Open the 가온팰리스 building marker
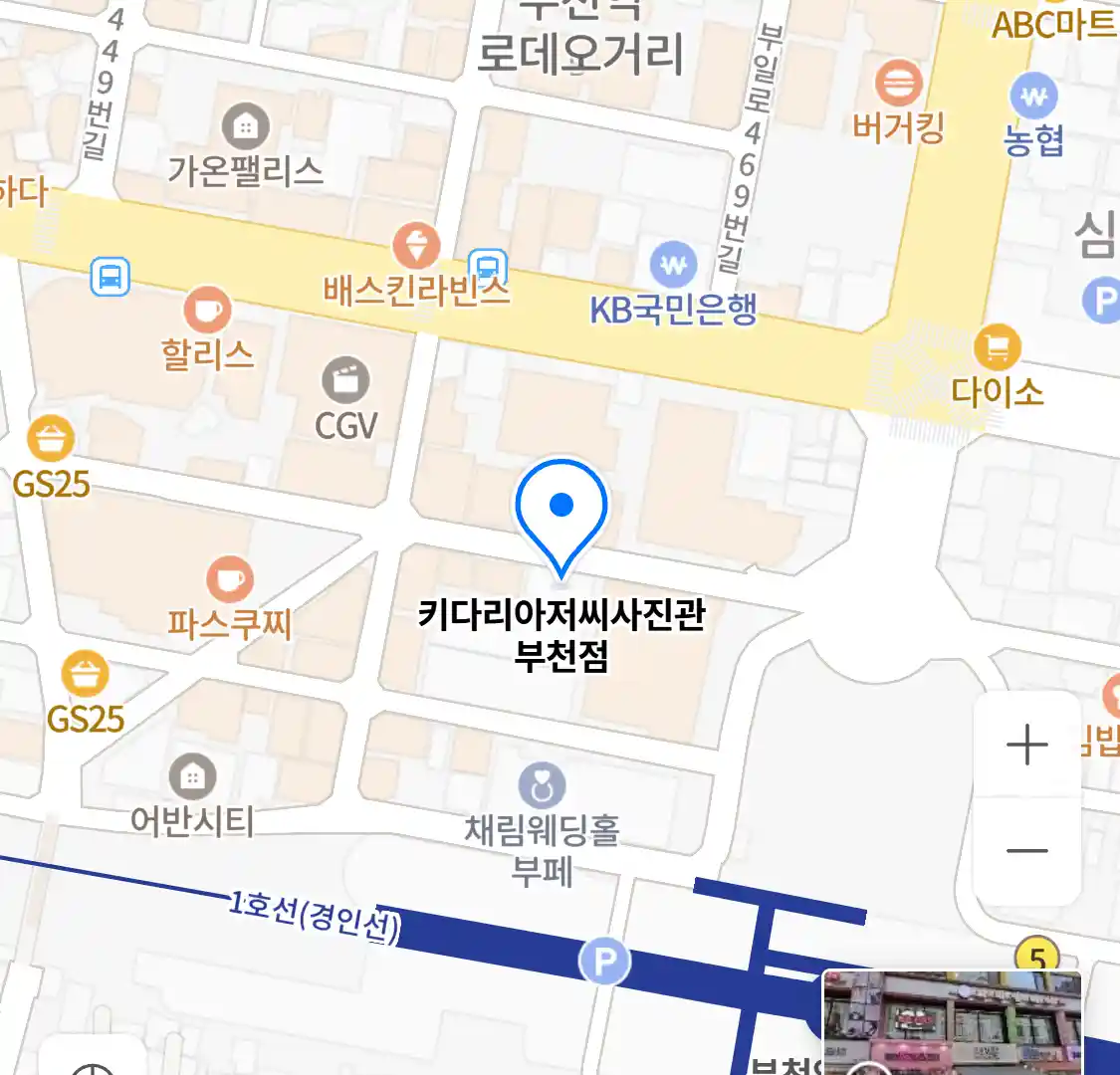 click(245, 127)
